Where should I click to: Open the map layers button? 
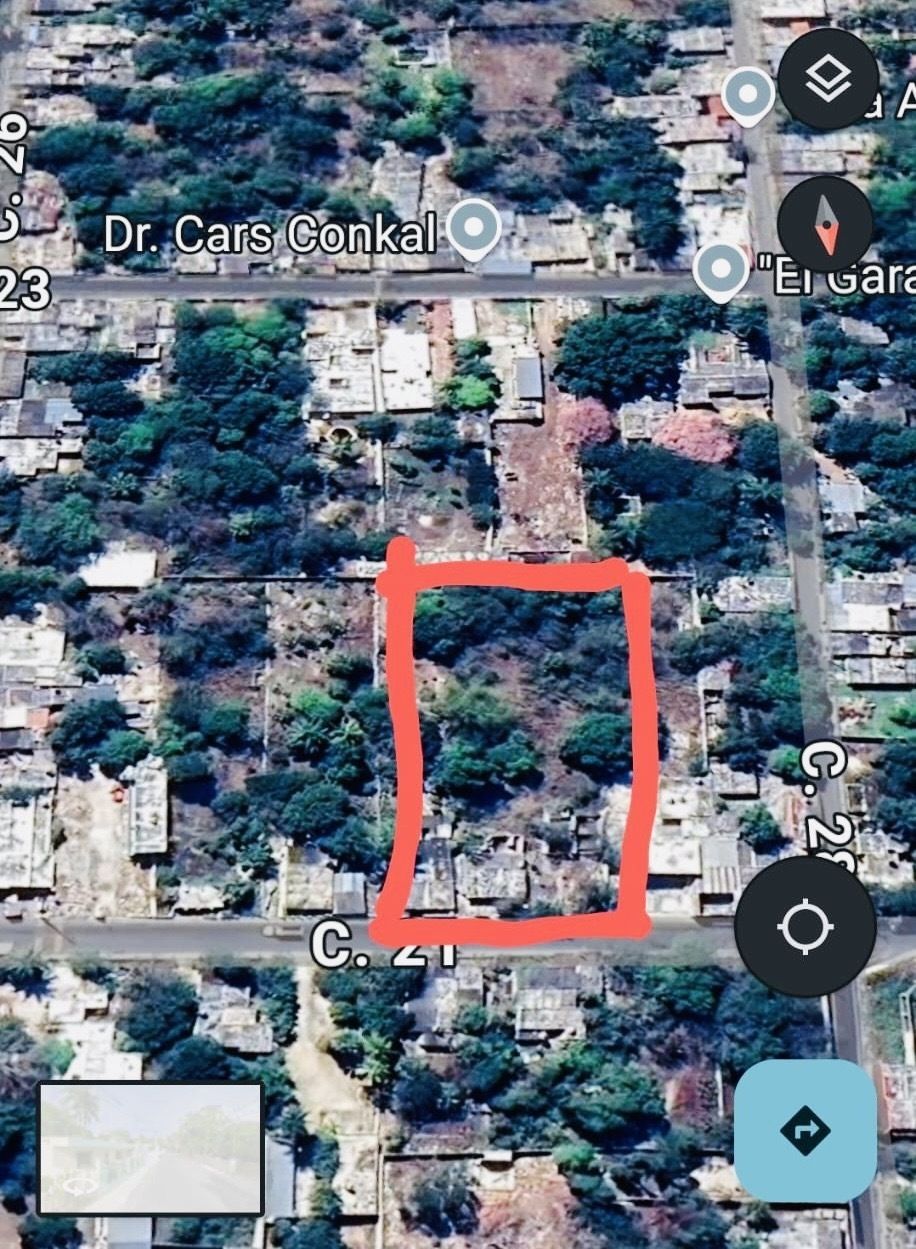[827, 80]
